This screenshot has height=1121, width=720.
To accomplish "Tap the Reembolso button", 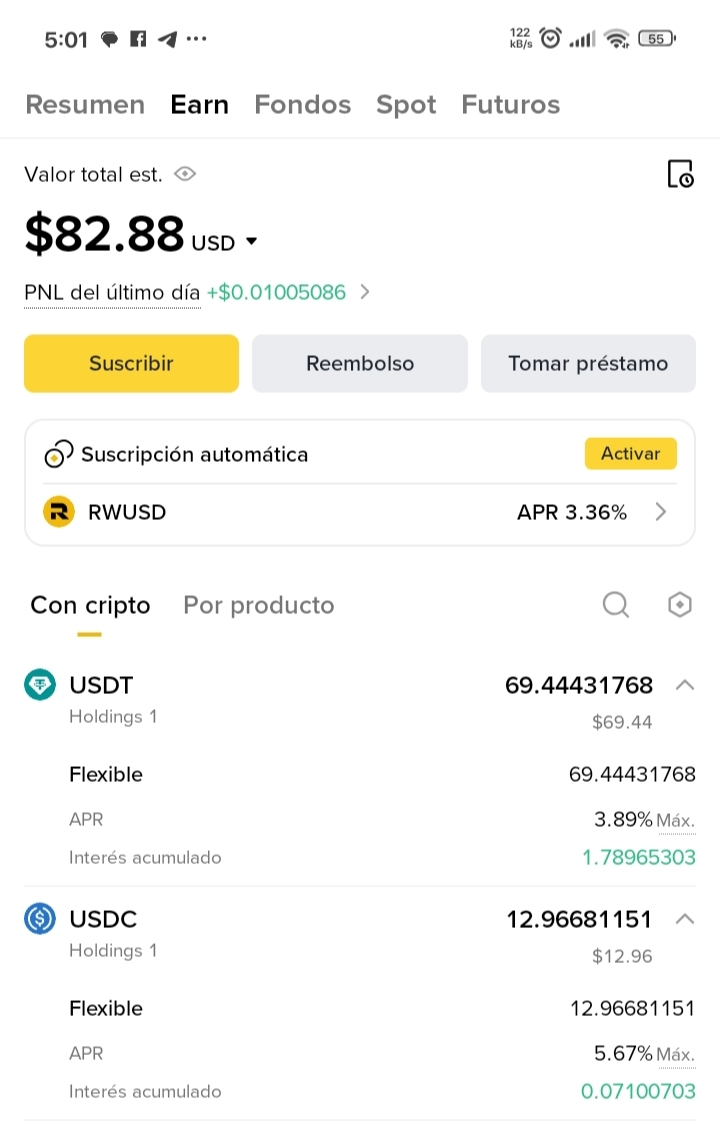I will pyautogui.click(x=360, y=363).
